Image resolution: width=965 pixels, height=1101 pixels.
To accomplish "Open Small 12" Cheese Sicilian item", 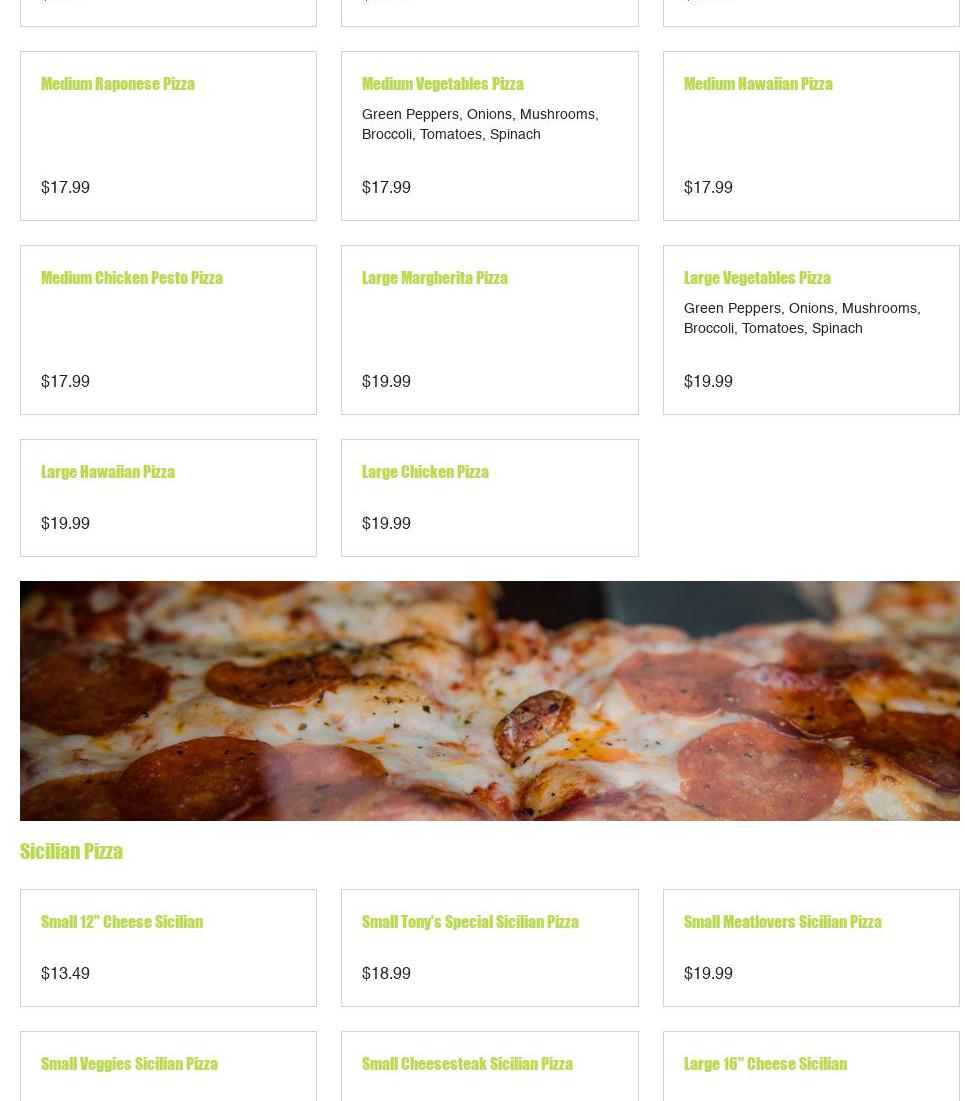I will click(168, 948).
